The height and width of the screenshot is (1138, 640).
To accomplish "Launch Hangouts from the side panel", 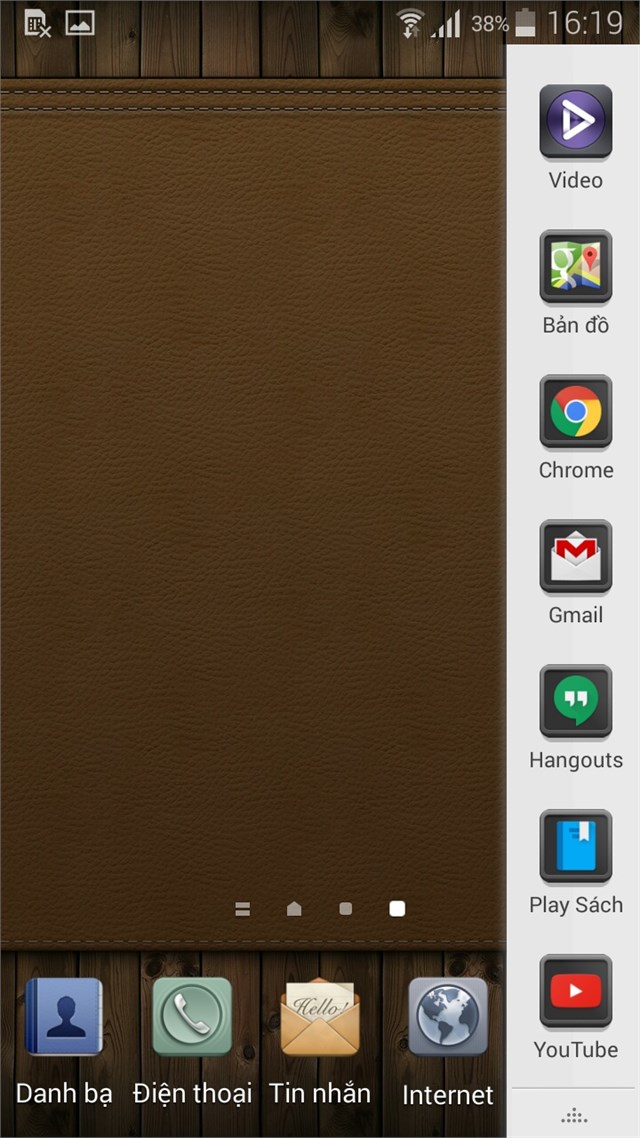I will pos(575,702).
